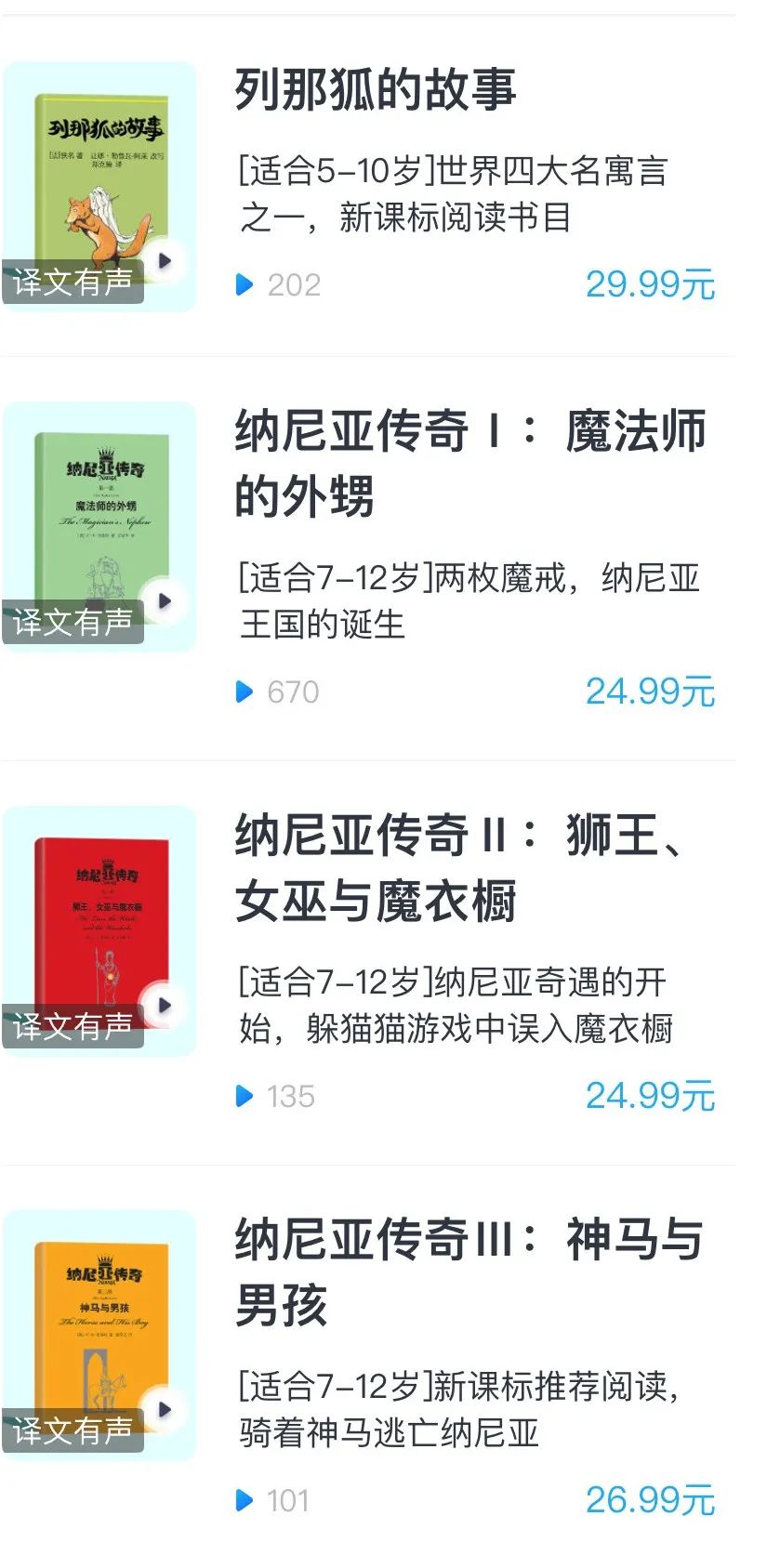
Task: Open 纳尼亚传奇 I：魔法师的外甥
Action: click(x=469, y=462)
